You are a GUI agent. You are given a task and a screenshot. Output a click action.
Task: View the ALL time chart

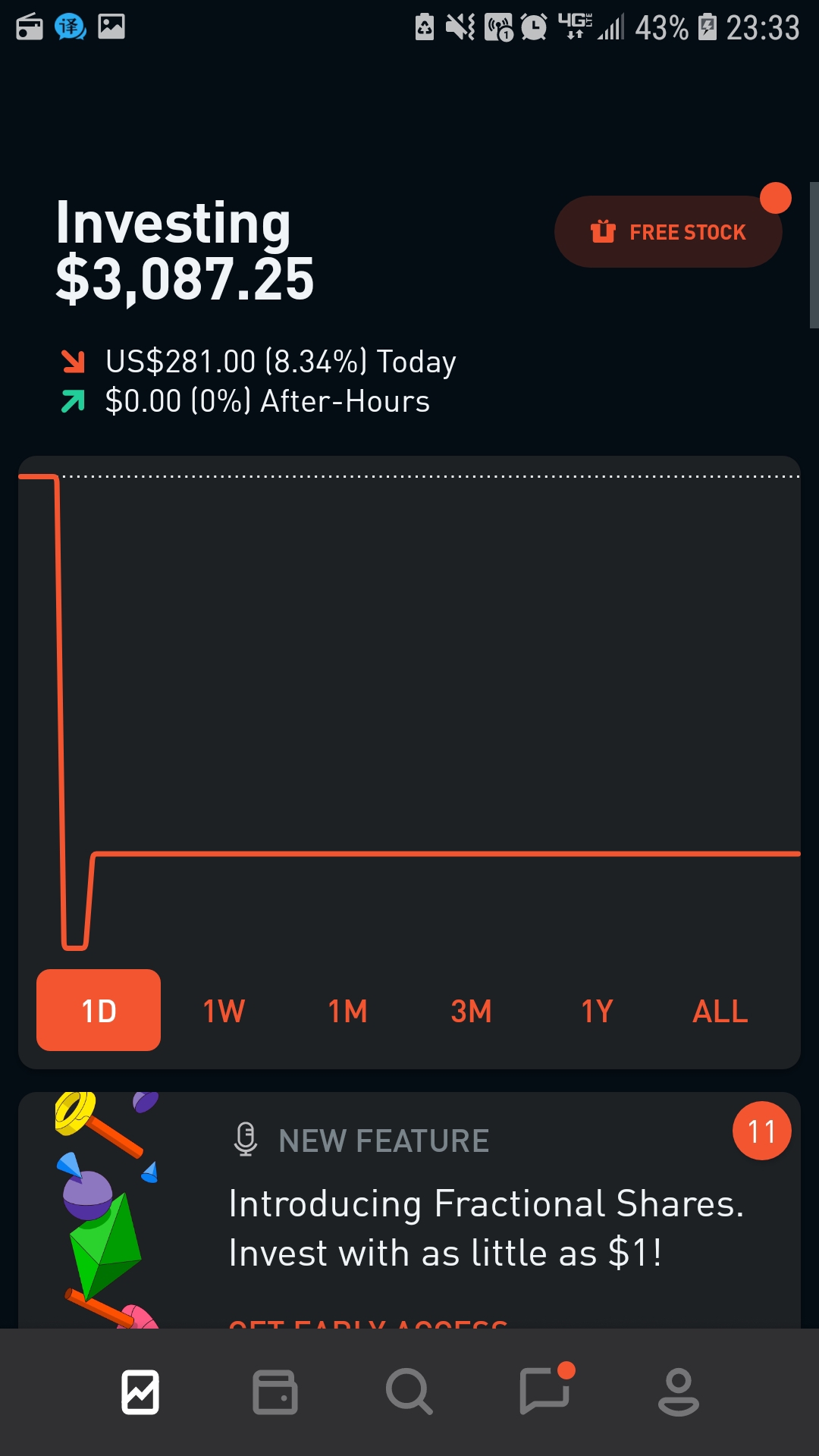click(x=720, y=1011)
